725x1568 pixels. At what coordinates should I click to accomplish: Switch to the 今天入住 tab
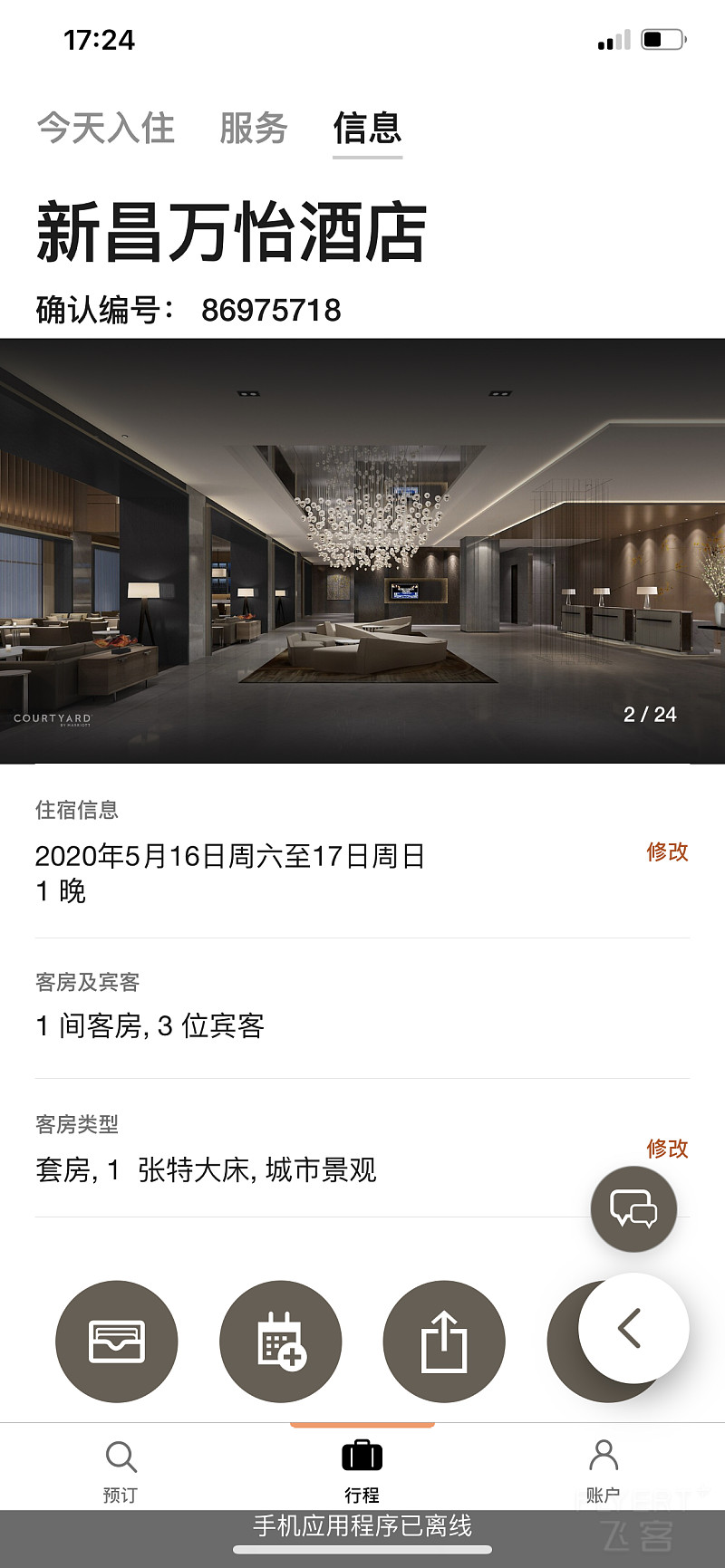pyautogui.click(x=105, y=128)
